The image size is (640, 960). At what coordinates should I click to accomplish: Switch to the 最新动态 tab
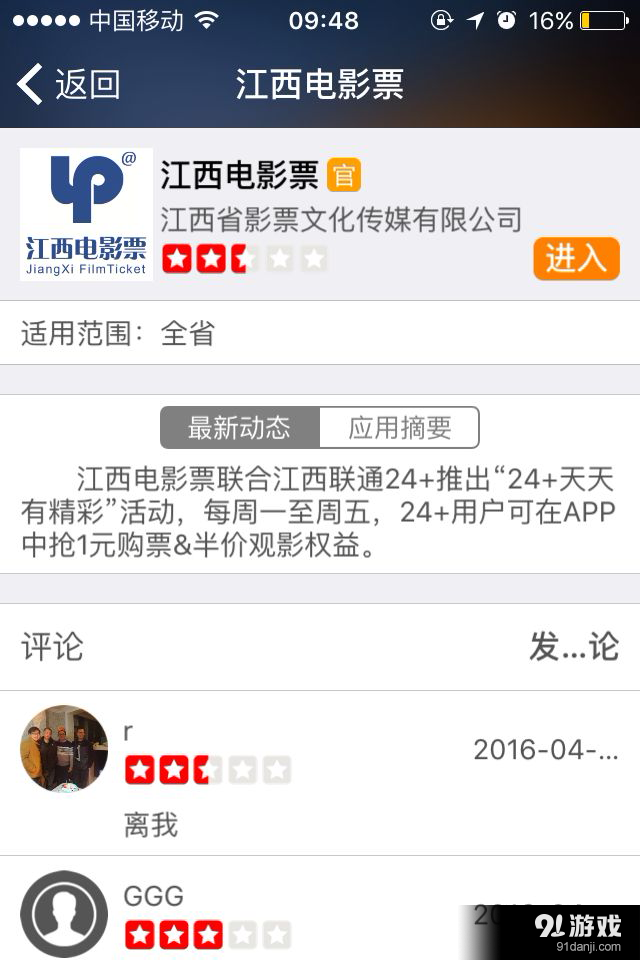[240, 428]
